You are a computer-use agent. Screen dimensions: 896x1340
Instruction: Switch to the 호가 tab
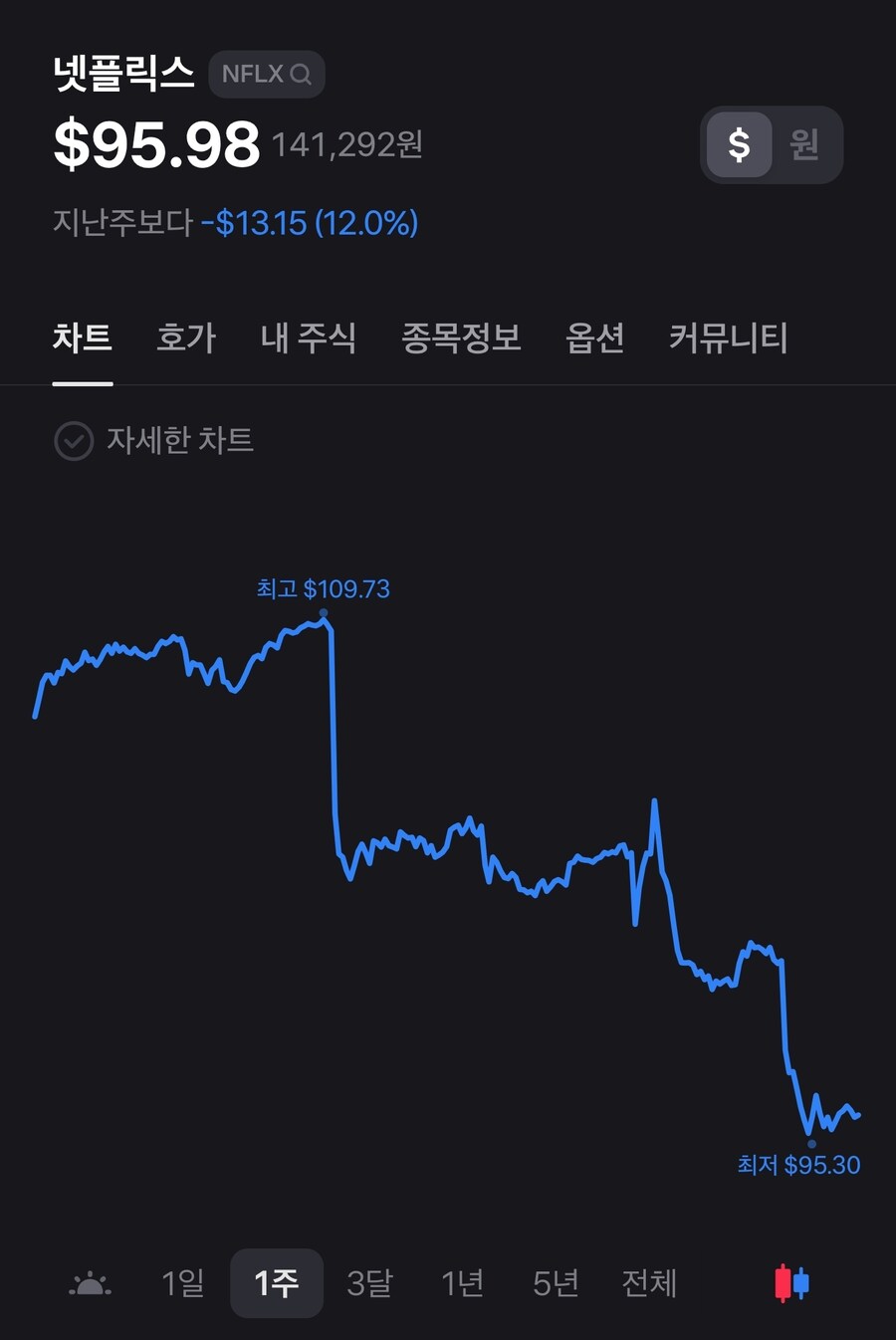tap(185, 338)
